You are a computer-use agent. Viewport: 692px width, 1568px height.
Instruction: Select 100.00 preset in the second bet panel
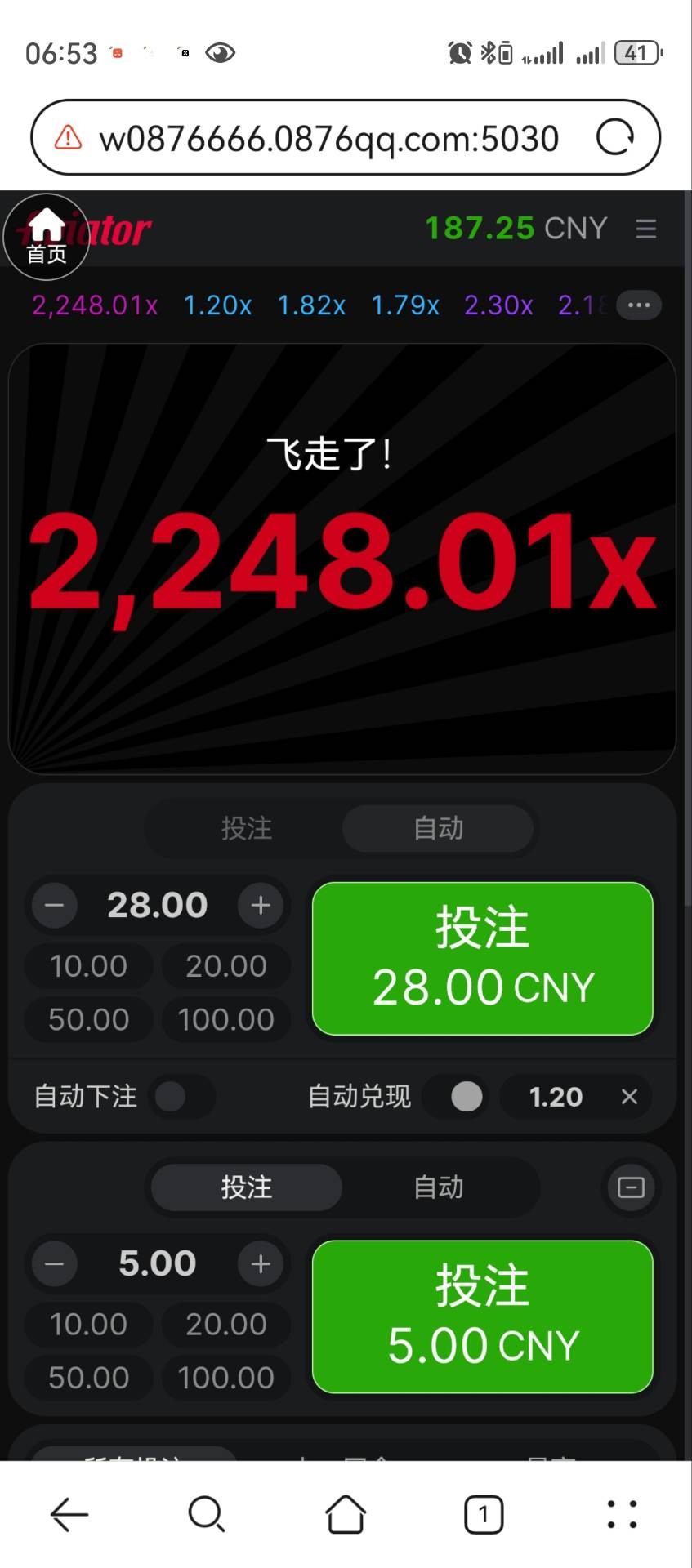(x=226, y=1378)
